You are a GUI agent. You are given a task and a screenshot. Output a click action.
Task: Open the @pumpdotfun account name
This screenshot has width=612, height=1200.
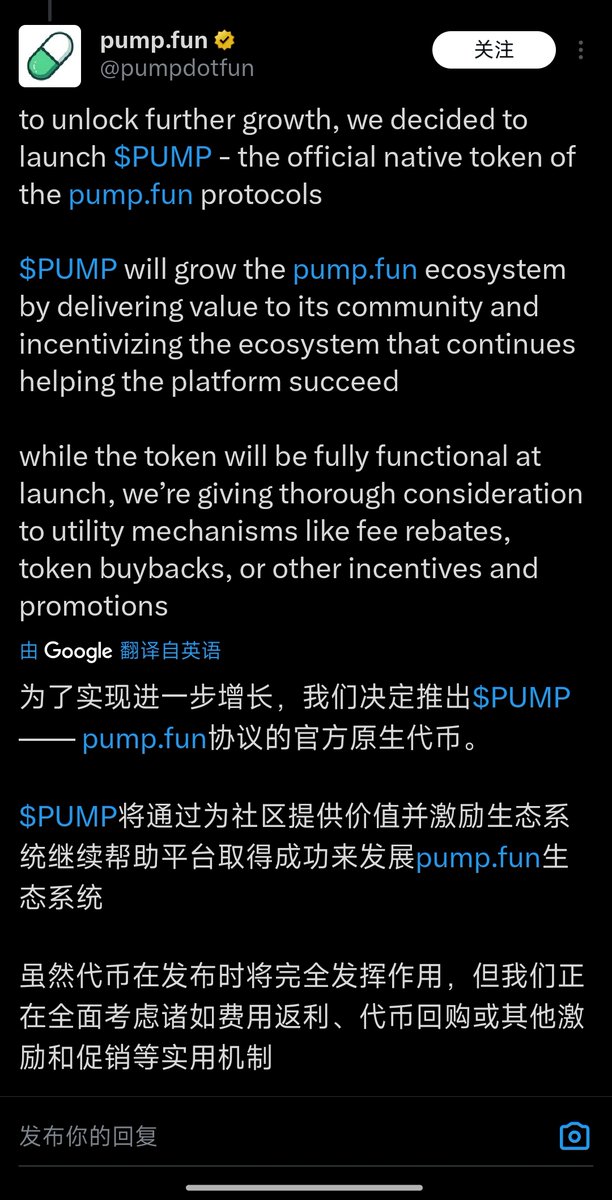coord(177,68)
